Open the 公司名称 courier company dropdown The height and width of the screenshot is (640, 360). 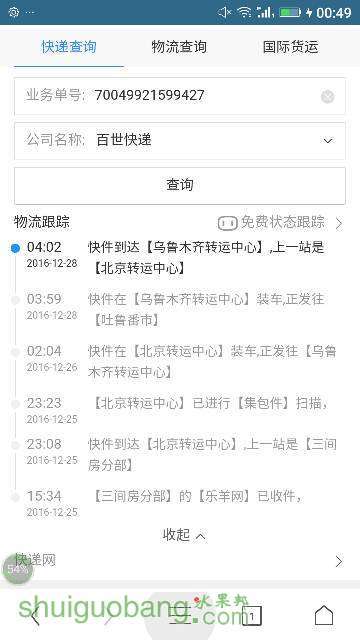pyautogui.click(x=180, y=140)
